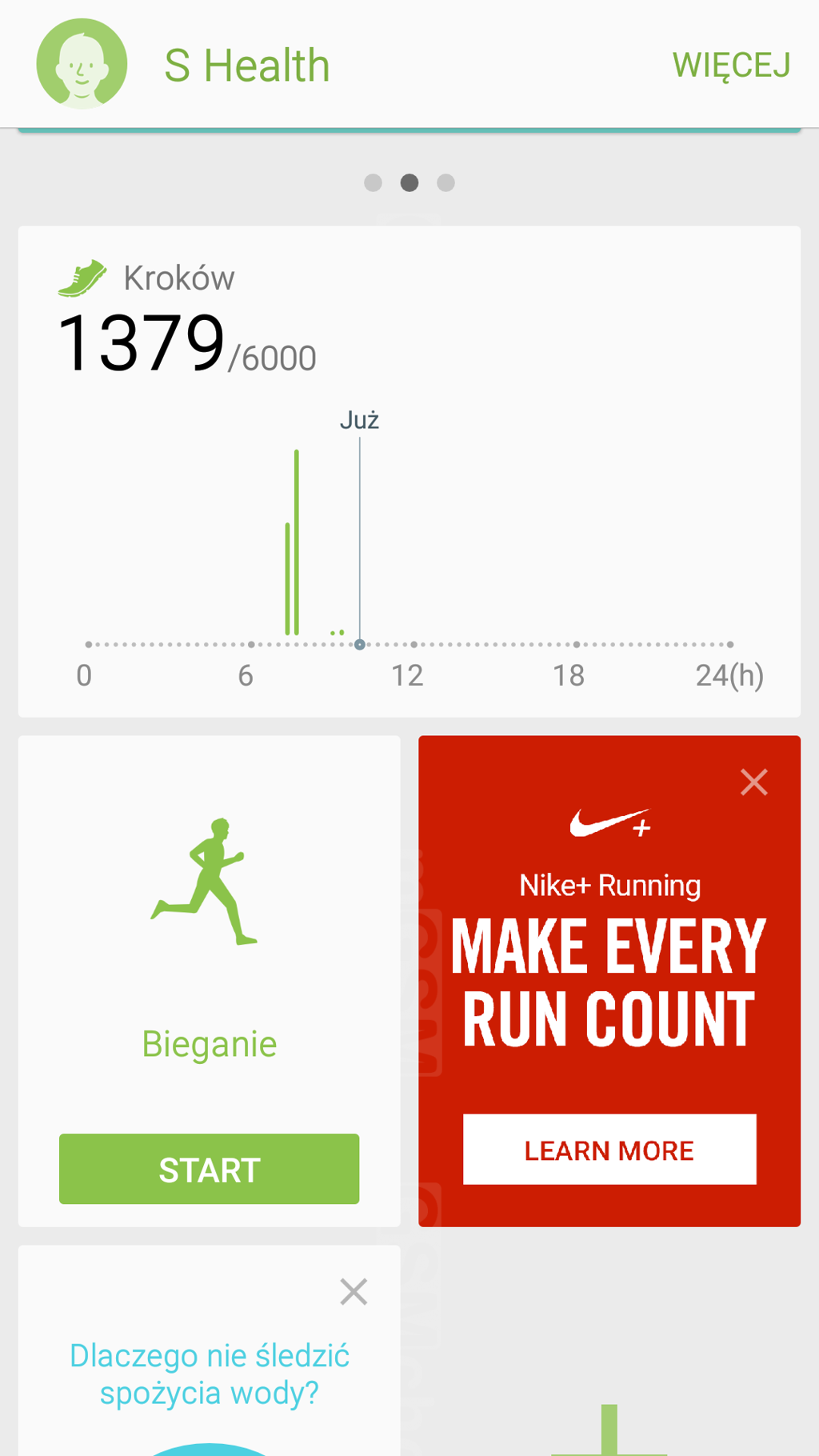Viewport: 819px width, 1456px height.
Task: Select the first page indicator dot
Action: [x=373, y=182]
